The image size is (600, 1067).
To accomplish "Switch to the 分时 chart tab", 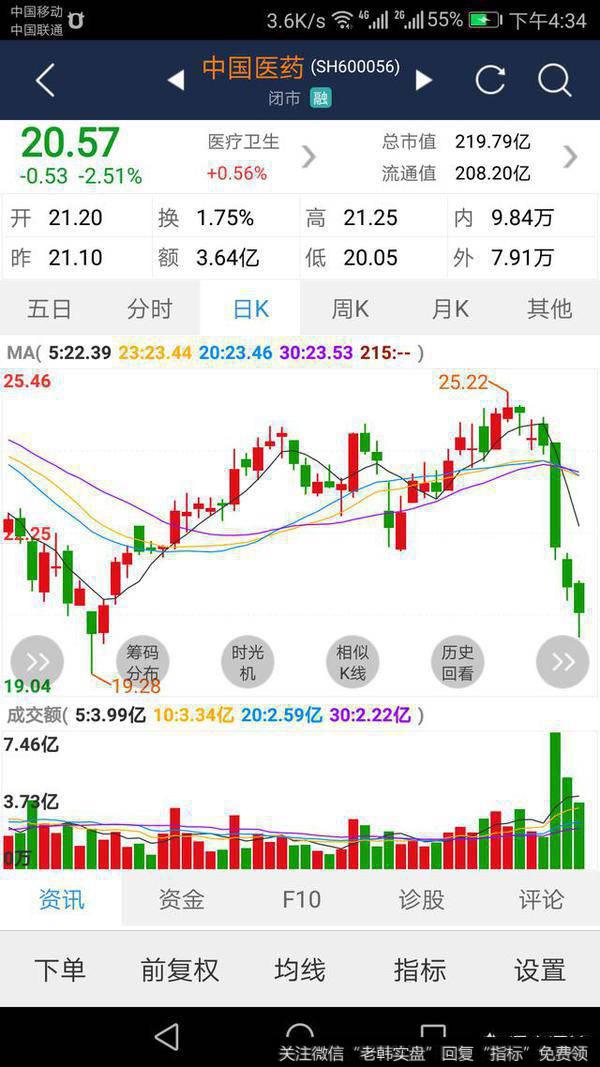I will click(150, 309).
